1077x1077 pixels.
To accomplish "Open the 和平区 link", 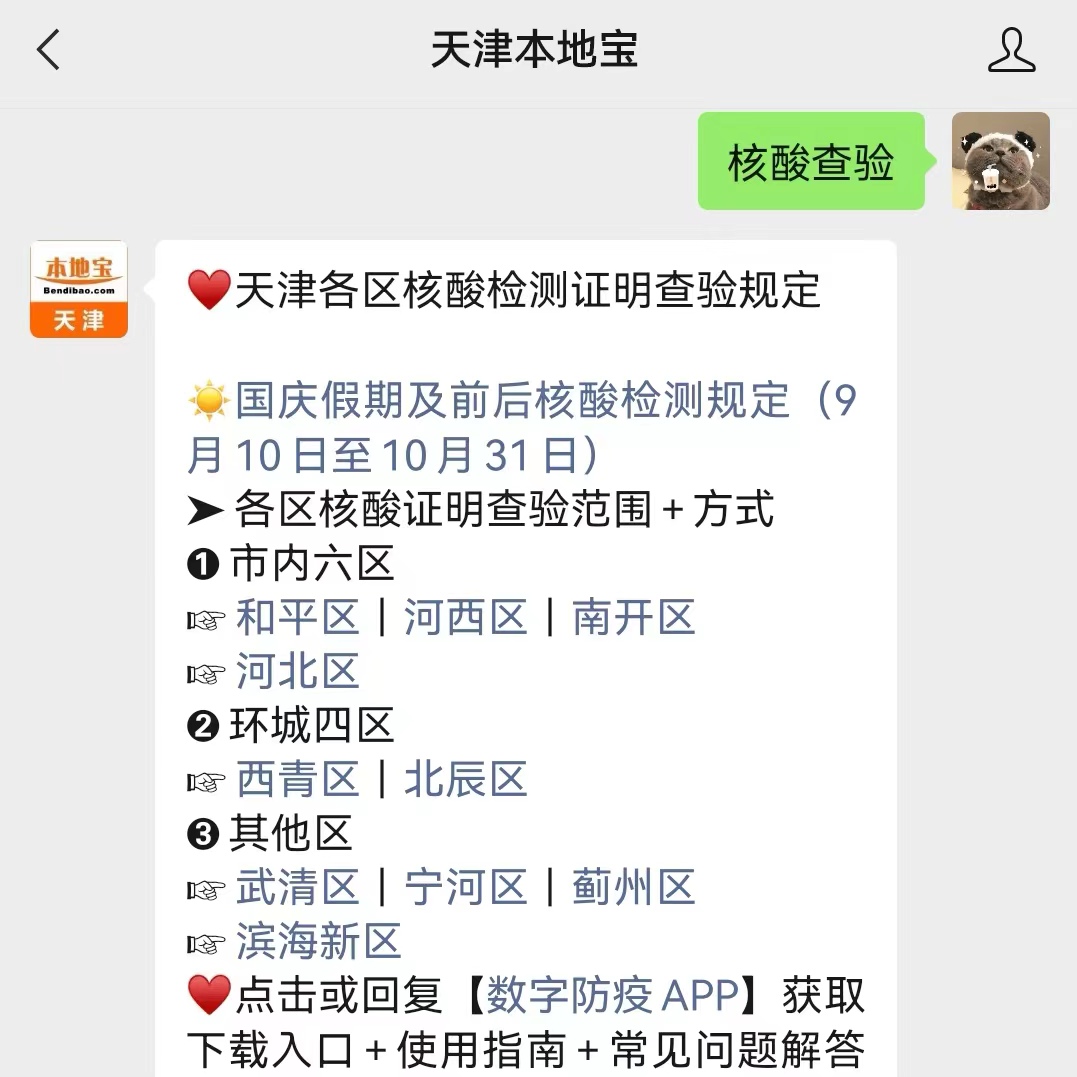I will pos(297,618).
